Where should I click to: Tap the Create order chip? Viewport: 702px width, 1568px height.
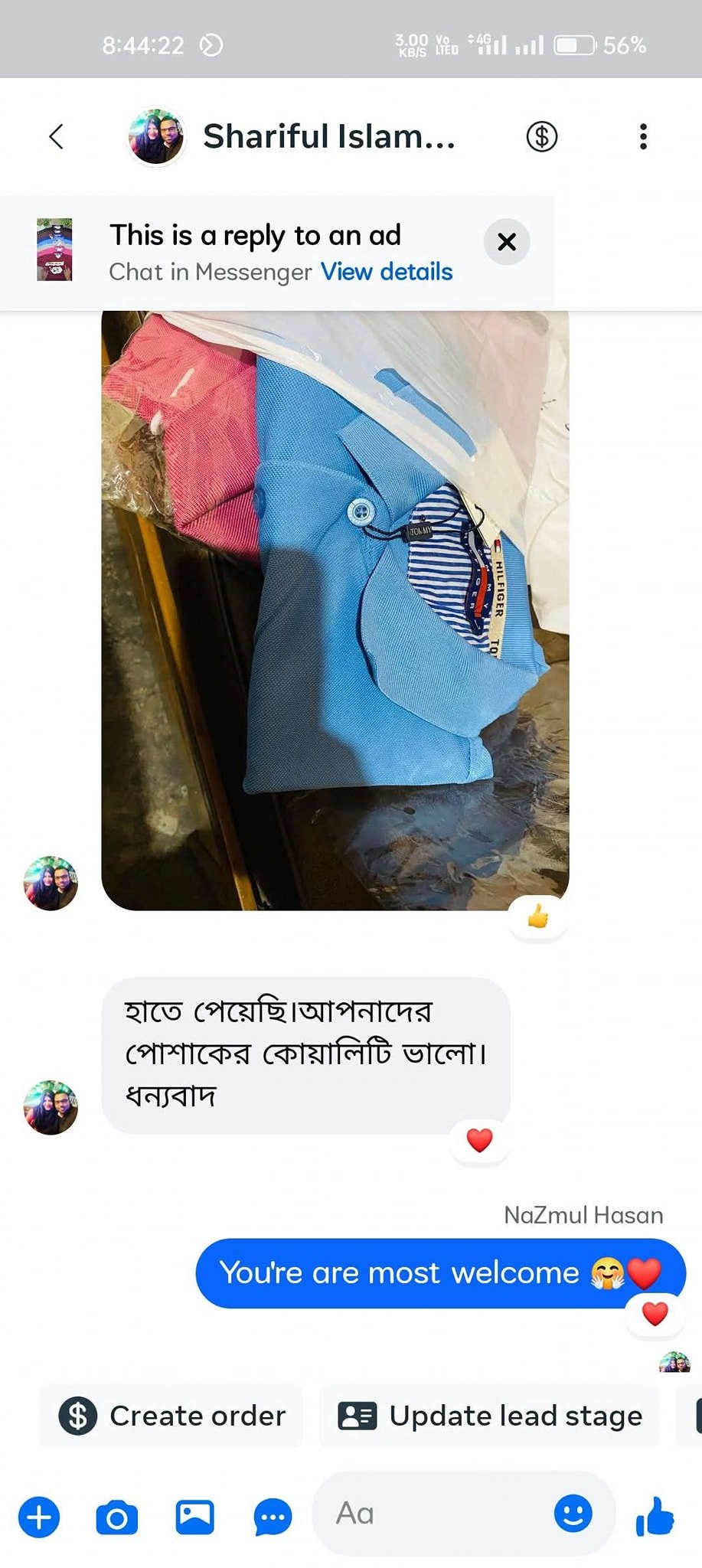[x=172, y=1416]
